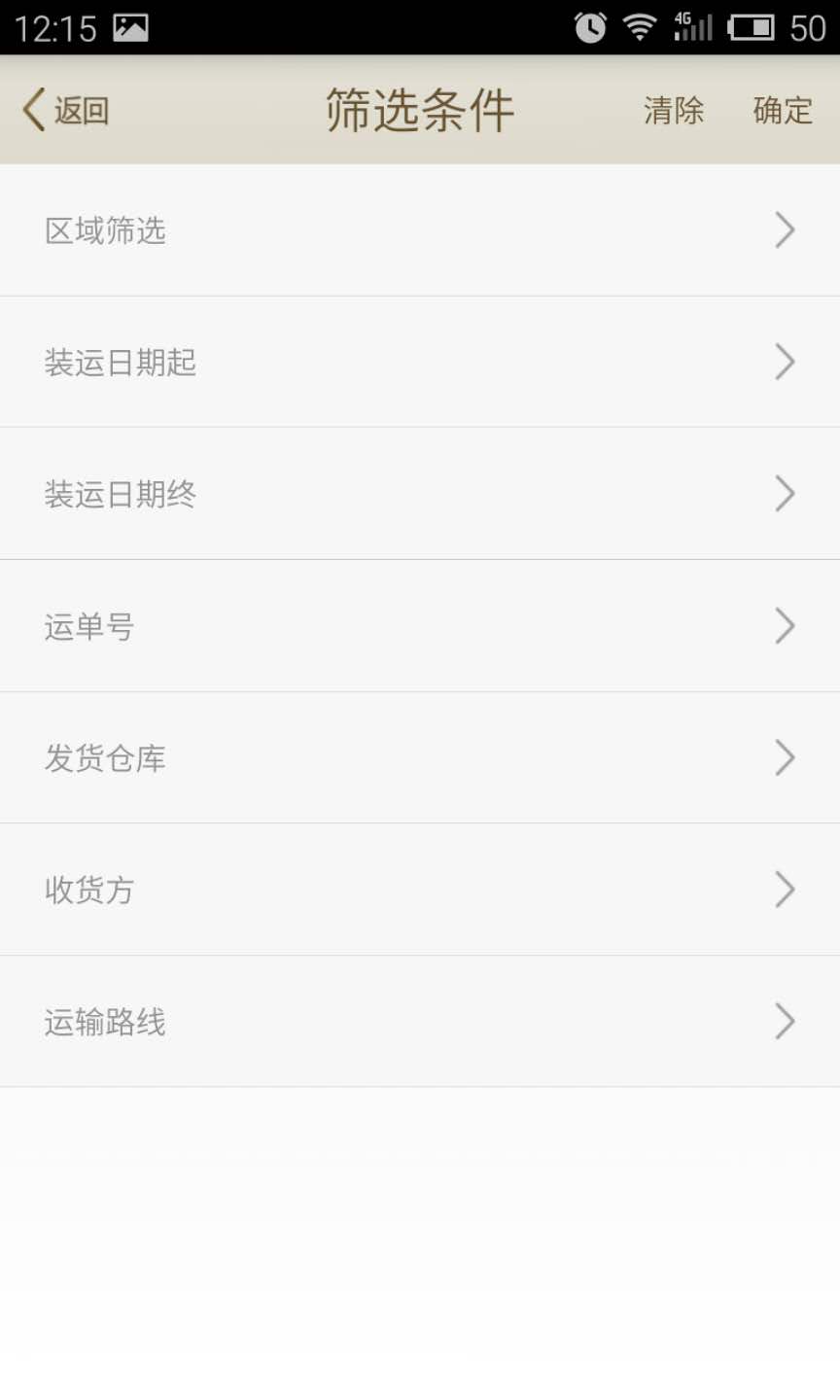Expand the 区域筛选 filter row
840x1400 pixels.
420,229
